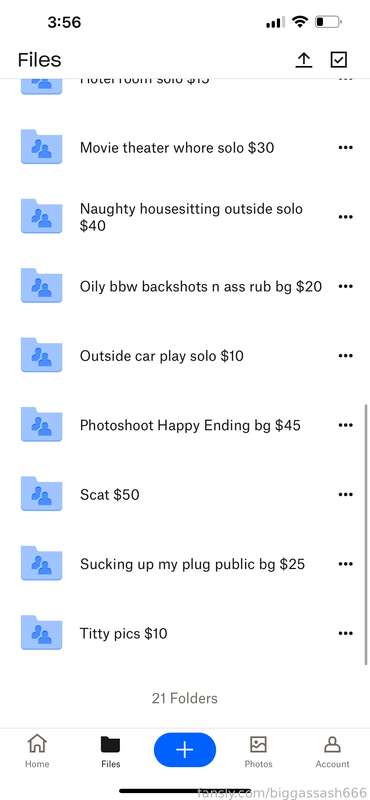Switch to the Home tab
The height and width of the screenshot is (800, 370).
[x=37, y=751]
